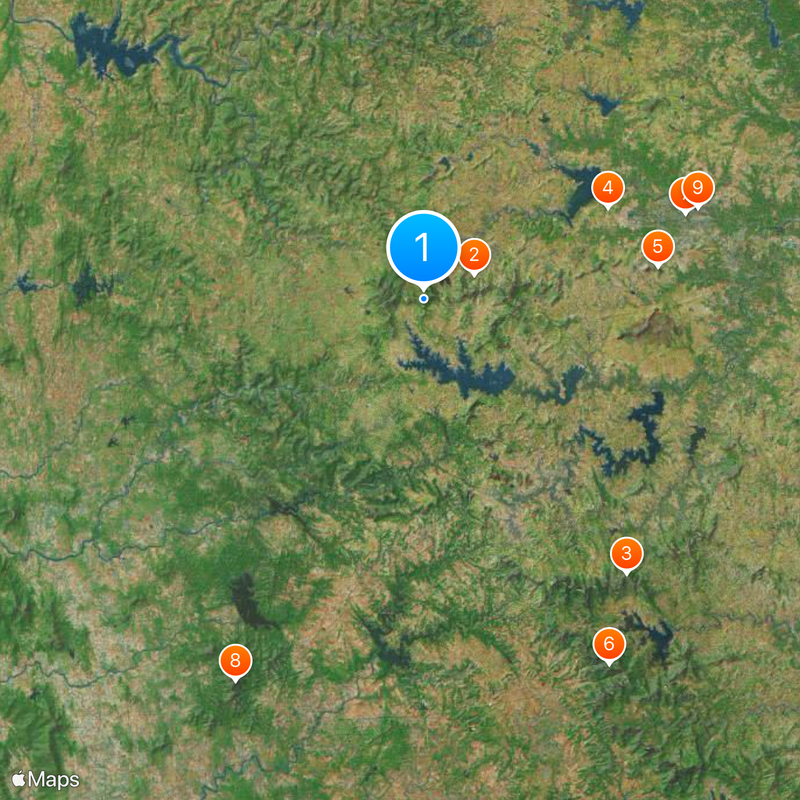Select orange pin number 4
Screen dimensions: 800x800
607,187
